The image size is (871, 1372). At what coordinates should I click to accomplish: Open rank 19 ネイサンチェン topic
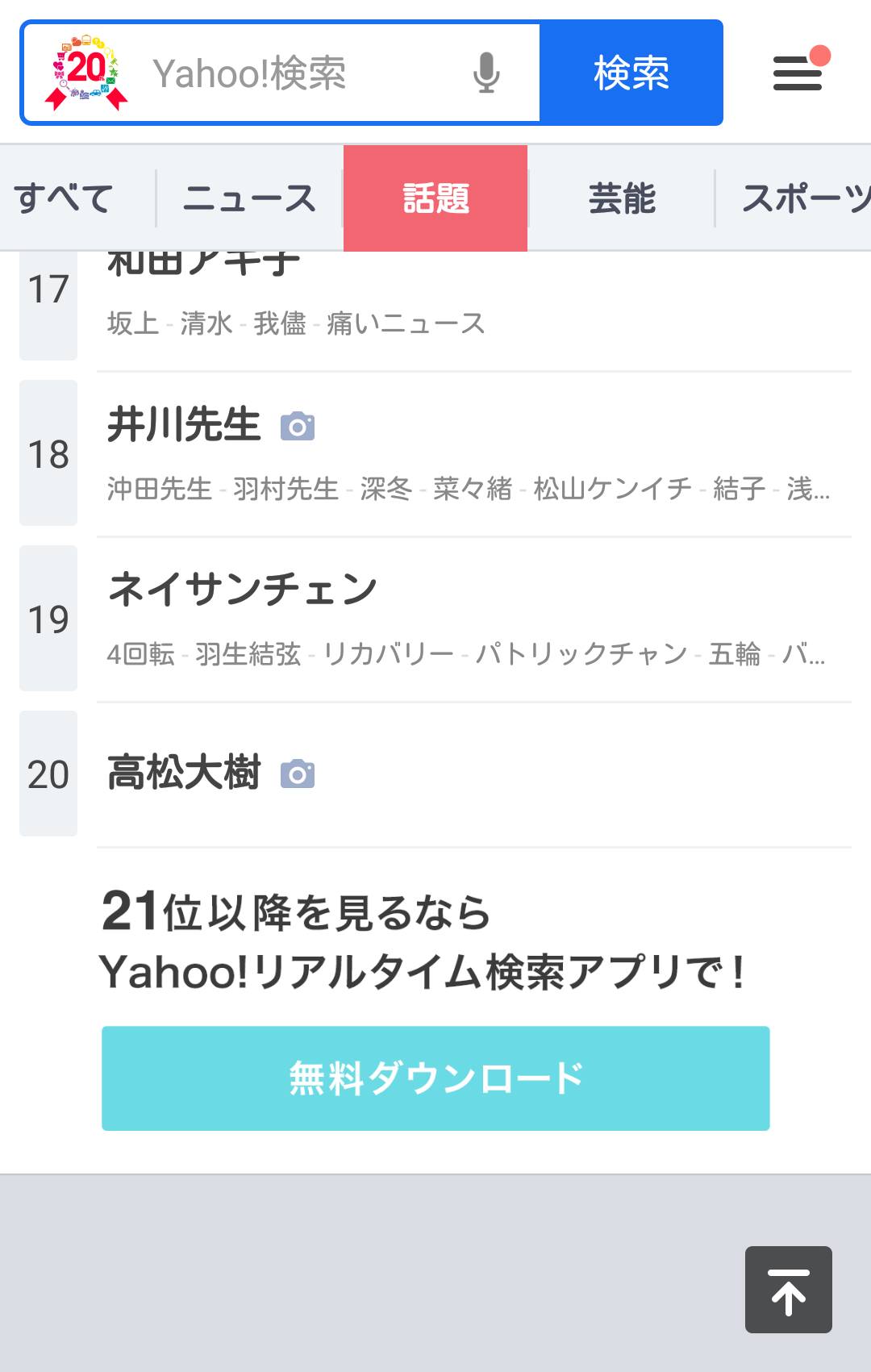click(242, 590)
